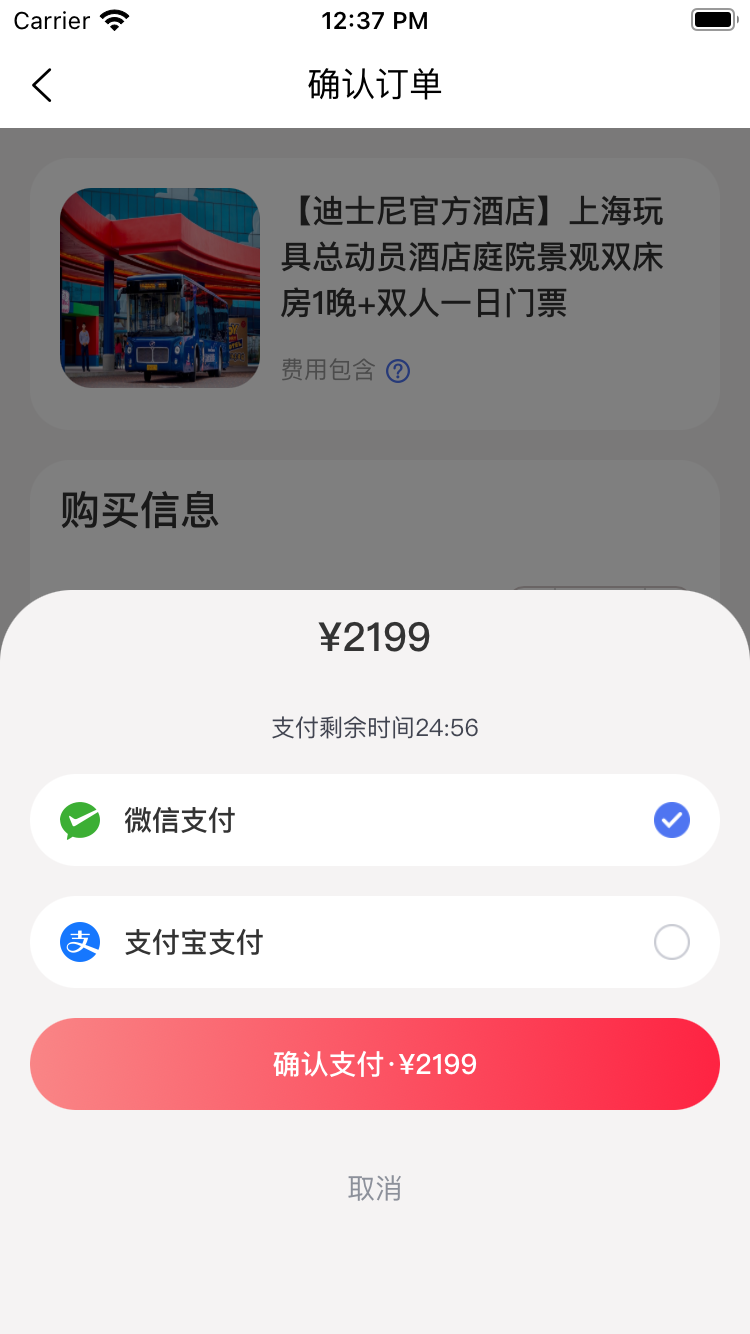
Task: Tap the back arrow to leave 确认订单
Action: click(x=42, y=85)
